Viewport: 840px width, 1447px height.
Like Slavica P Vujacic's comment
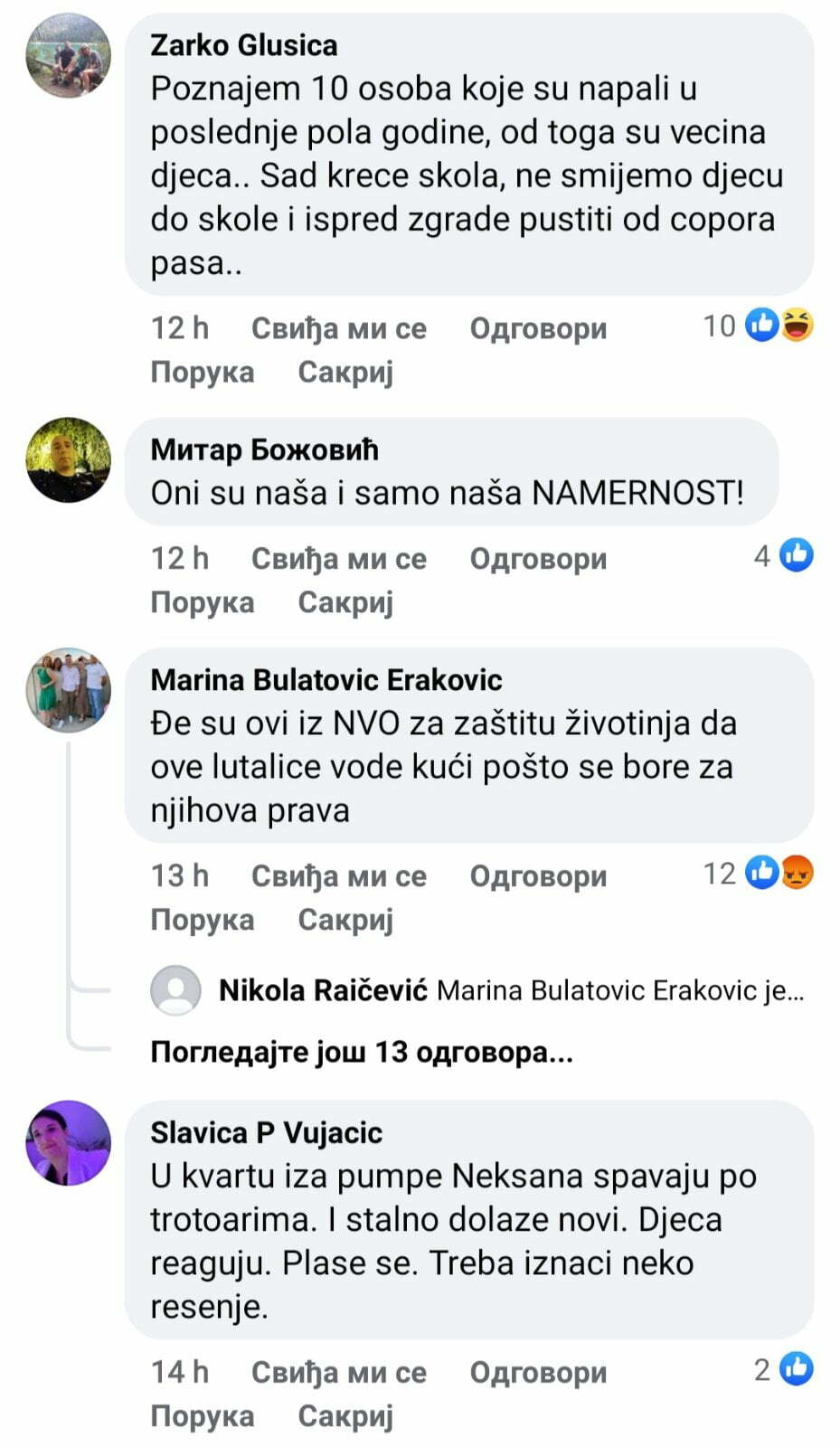(x=338, y=1372)
